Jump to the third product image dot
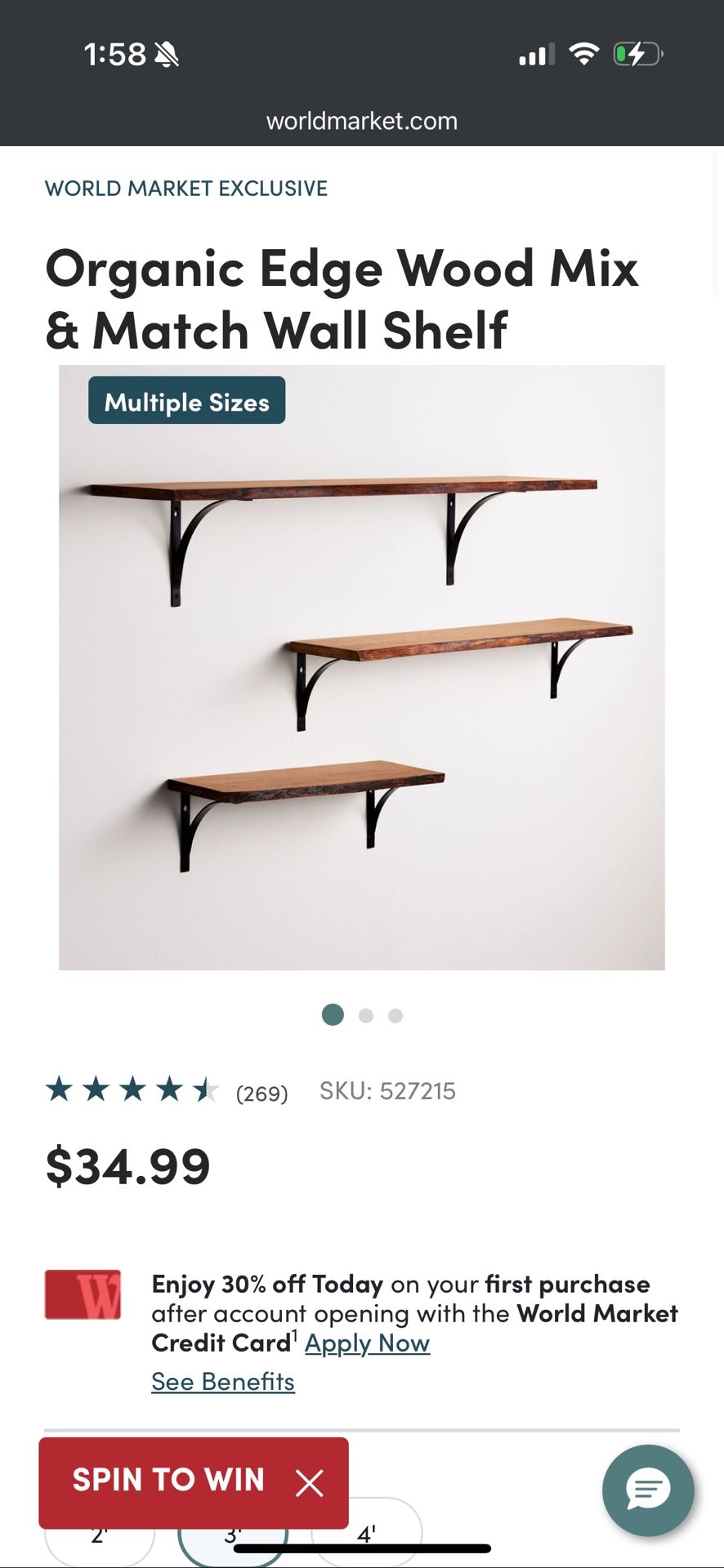The height and width of the screenshot is (1568, 724). (x=396, y=1015)
